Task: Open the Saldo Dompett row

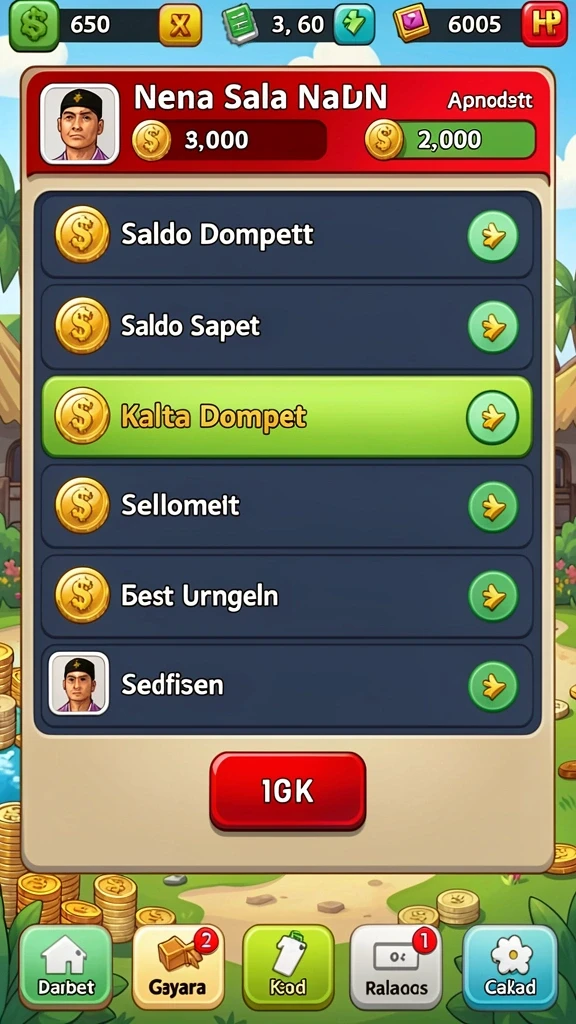Action: coord(287,235)
